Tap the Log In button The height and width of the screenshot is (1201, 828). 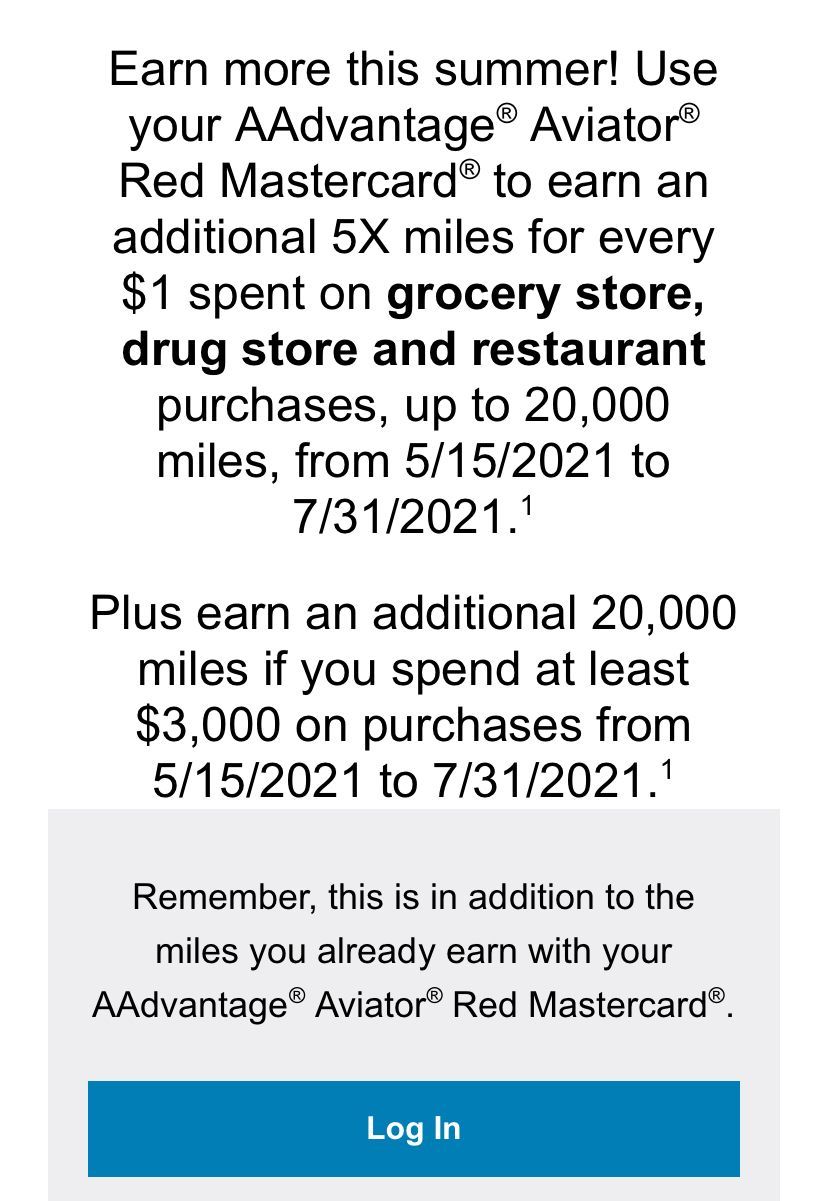point(413,1128)
